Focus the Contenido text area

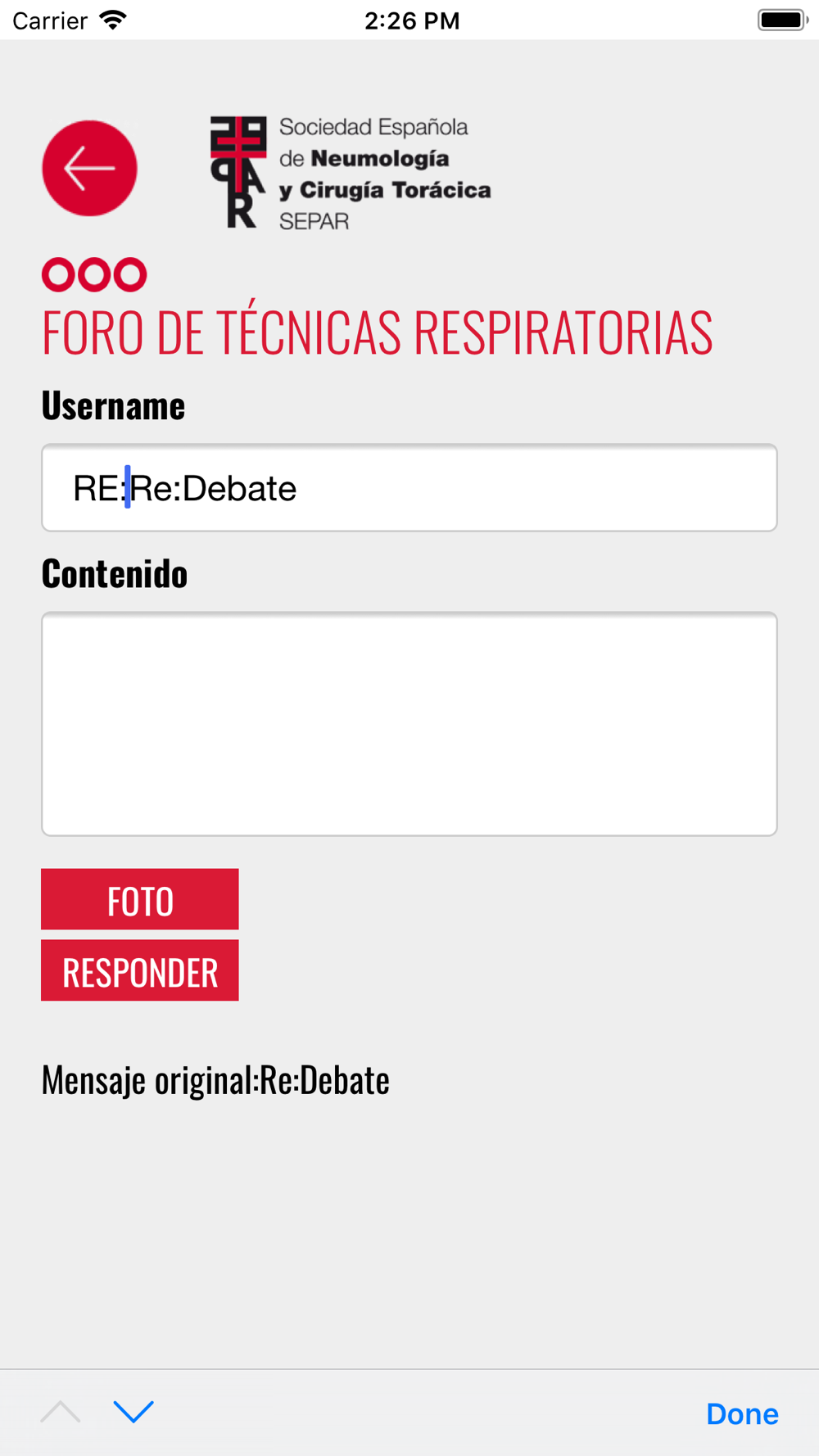[x=409, y=724]
